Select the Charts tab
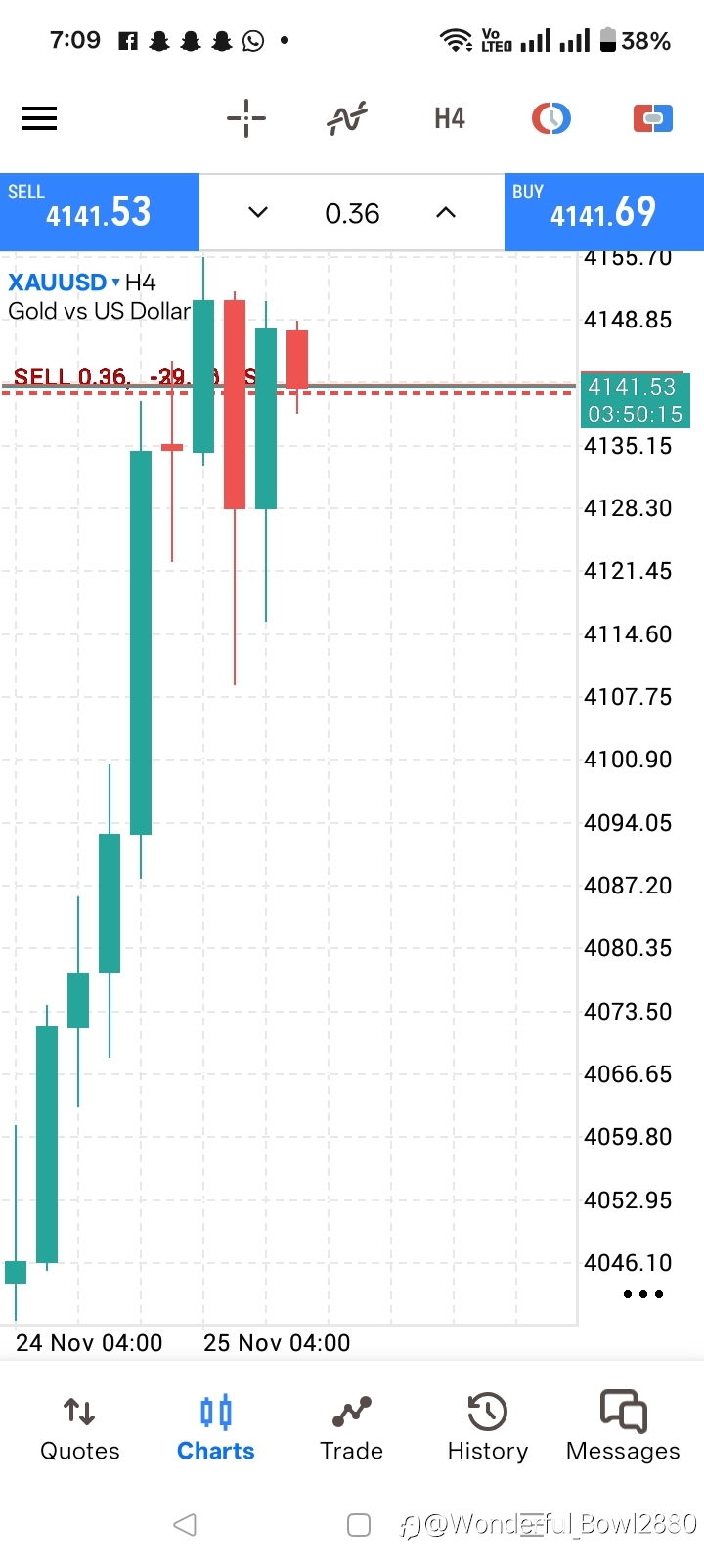This screenshot has width=704, height=1568. pyautogui.click(x=215, y=1429)
